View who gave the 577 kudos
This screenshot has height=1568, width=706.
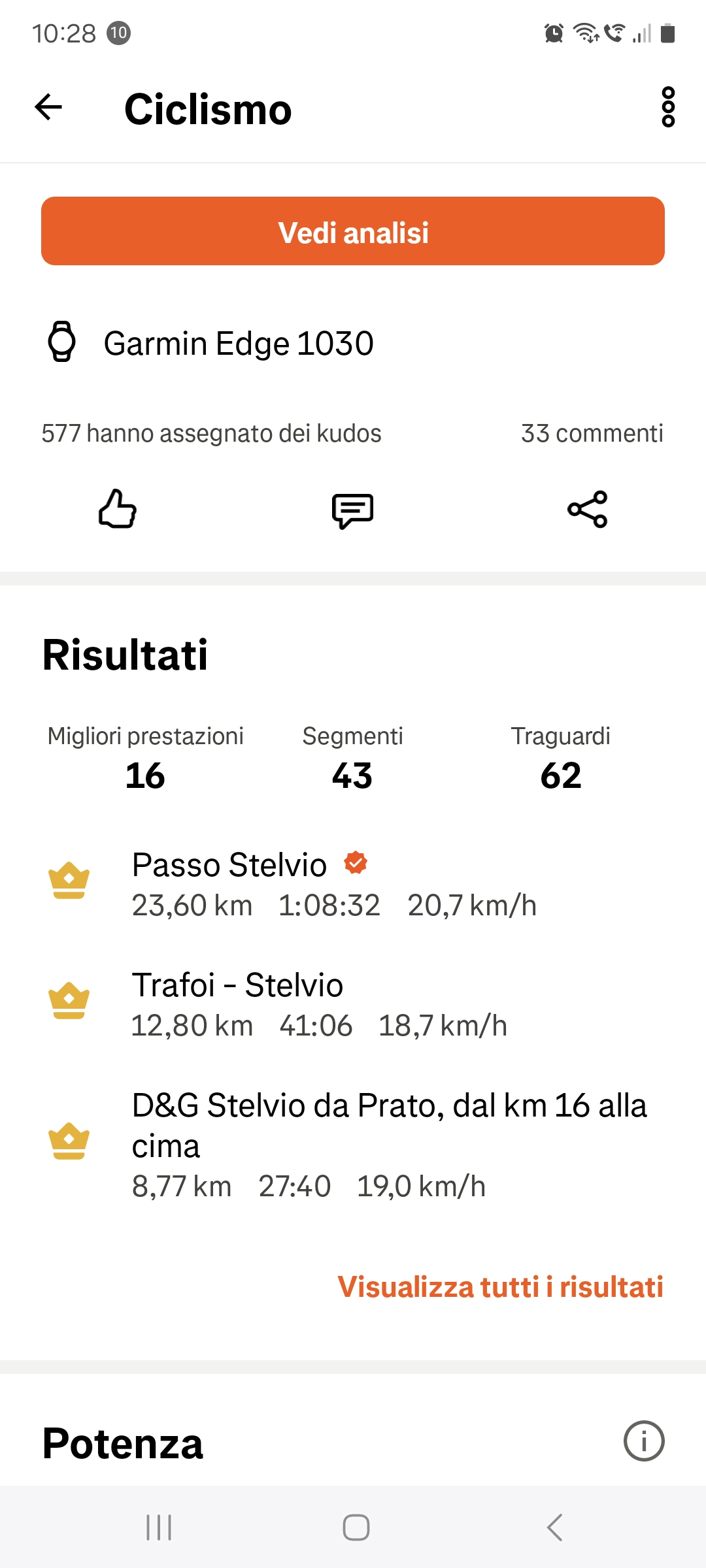pyautogui.click(x=211, y=434)
